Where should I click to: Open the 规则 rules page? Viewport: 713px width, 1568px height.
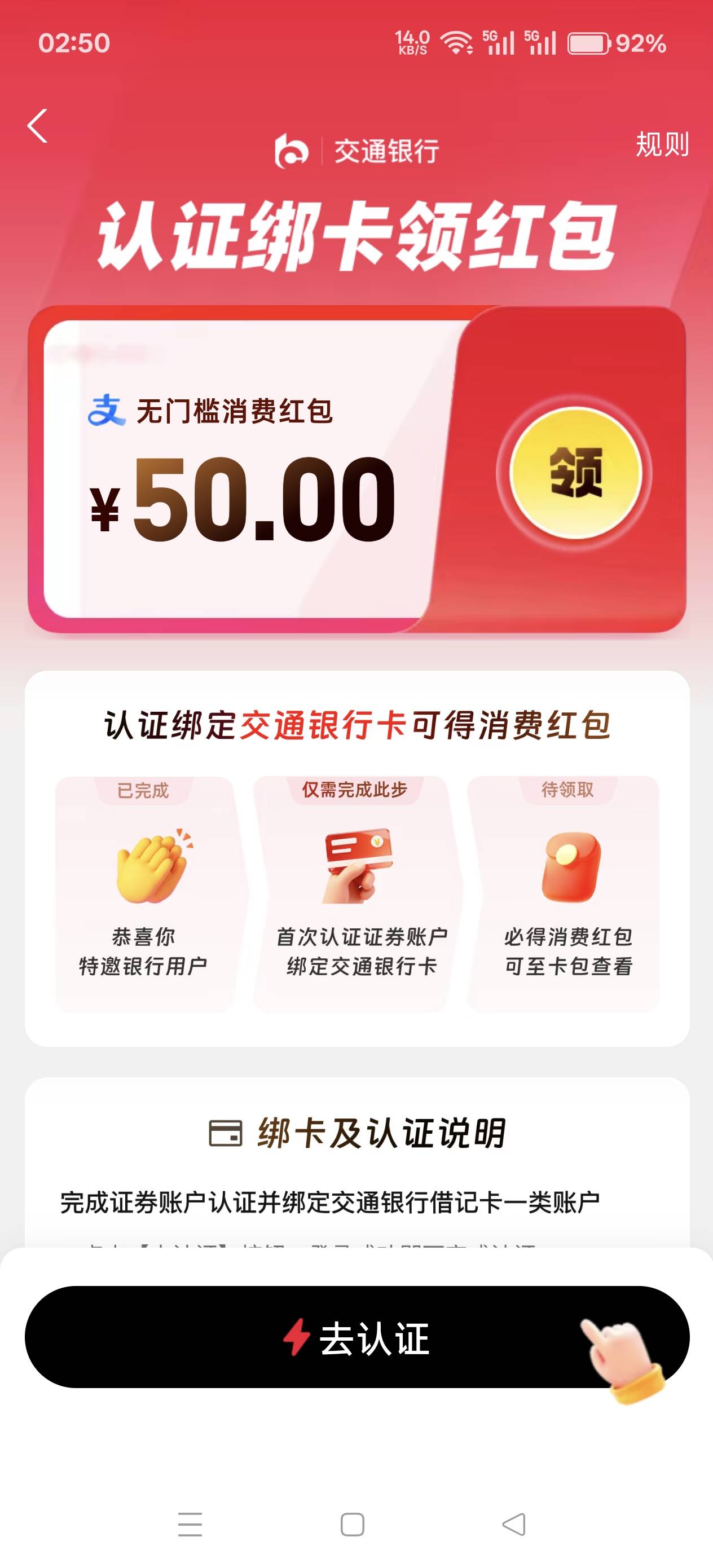(x=662, y=145)
